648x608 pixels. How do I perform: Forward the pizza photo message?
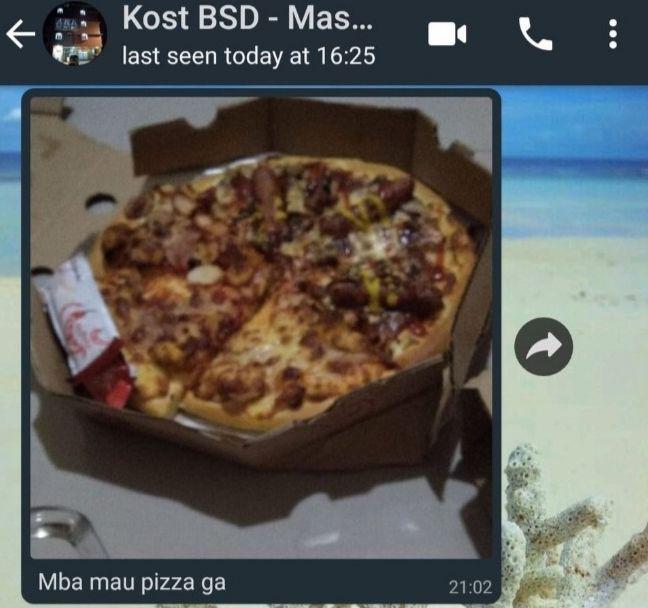click(543, 347)
